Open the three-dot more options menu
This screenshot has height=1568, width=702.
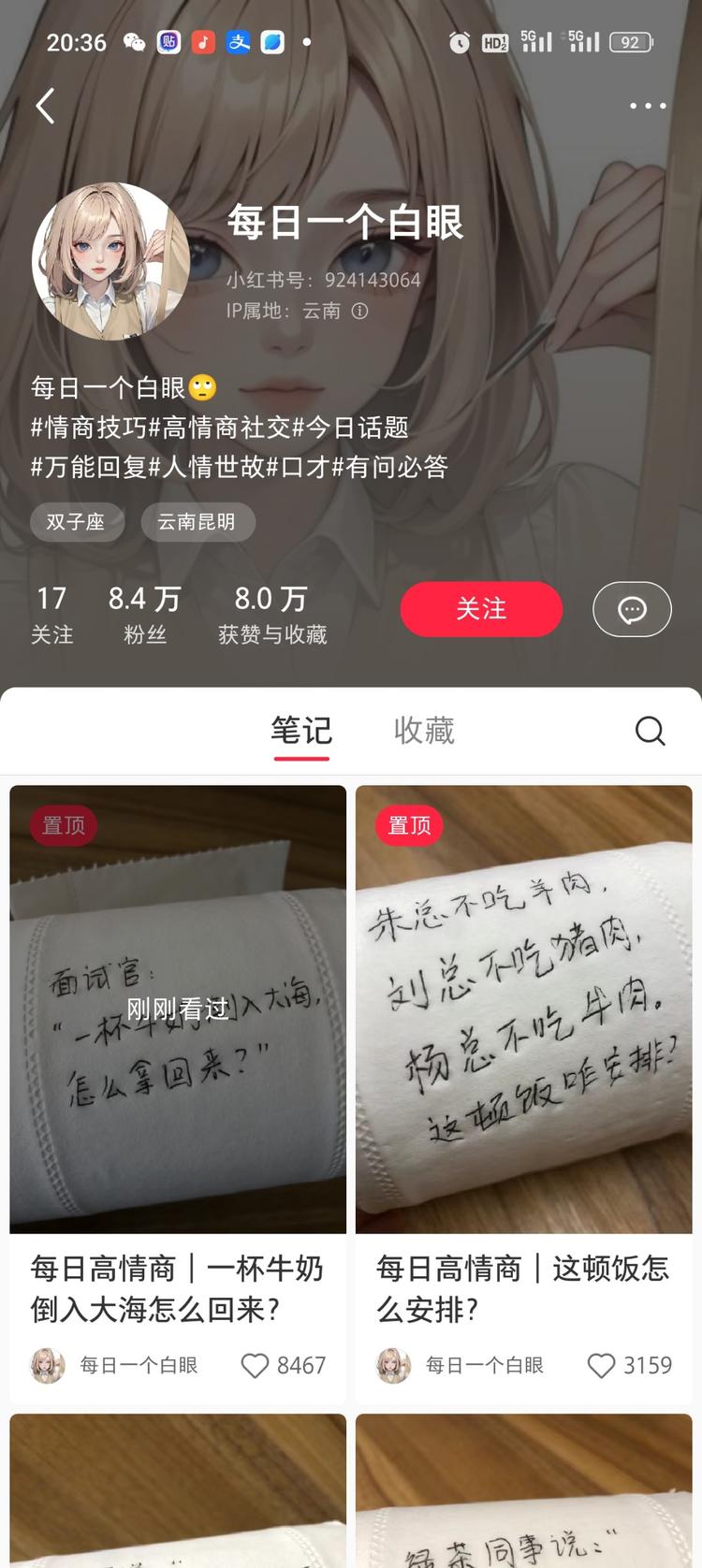pyautogui.click(x=647, y=106)
